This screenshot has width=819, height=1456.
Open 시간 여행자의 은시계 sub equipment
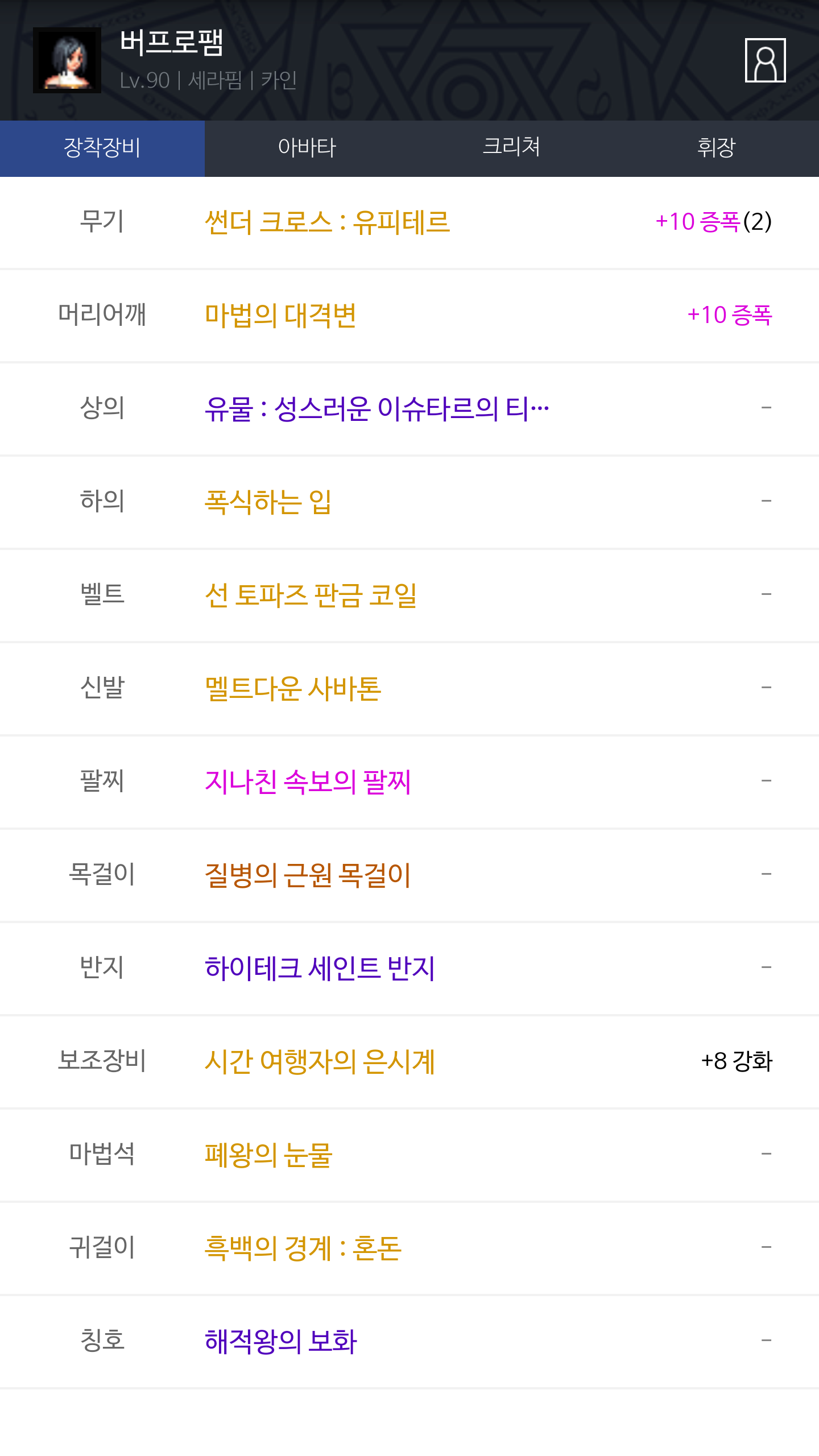(x=409, y=1062)
